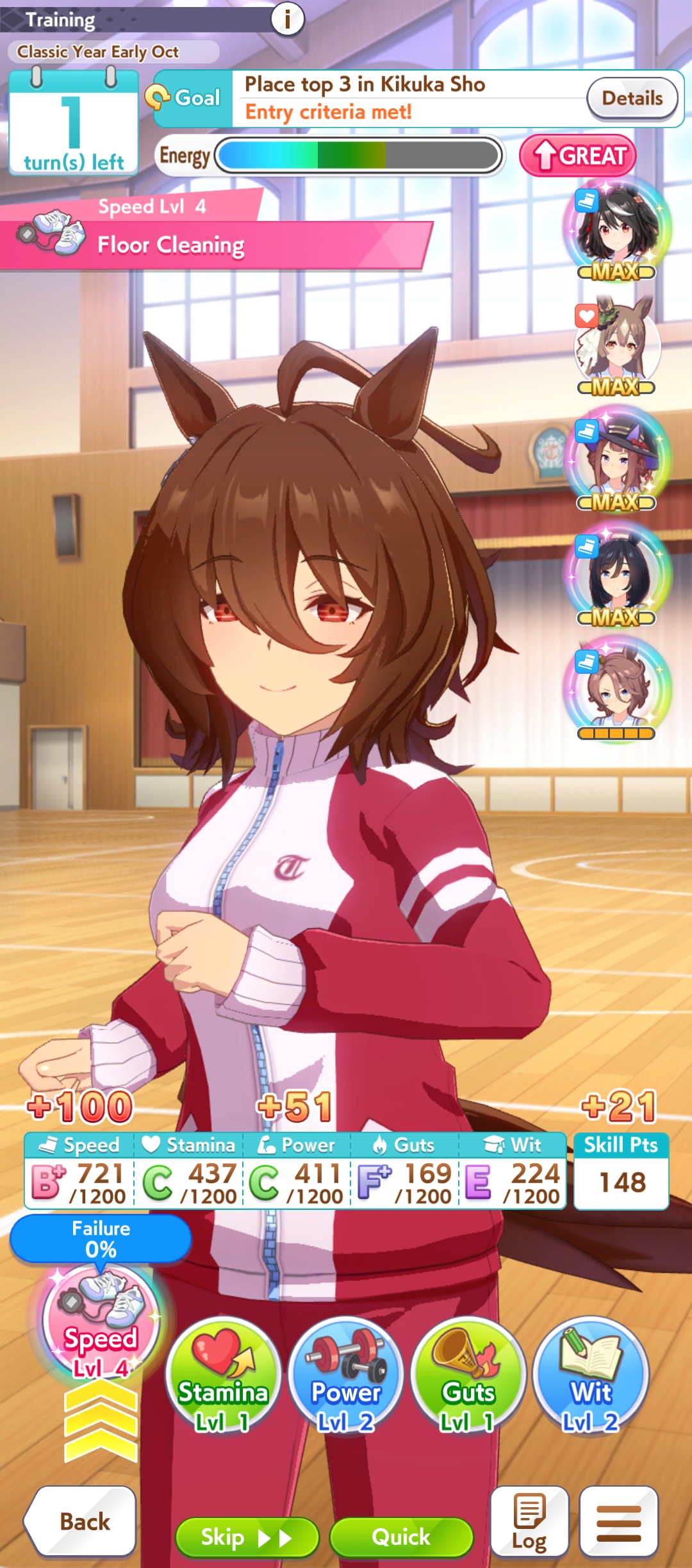Tap the Skip button

[247, 1537]
